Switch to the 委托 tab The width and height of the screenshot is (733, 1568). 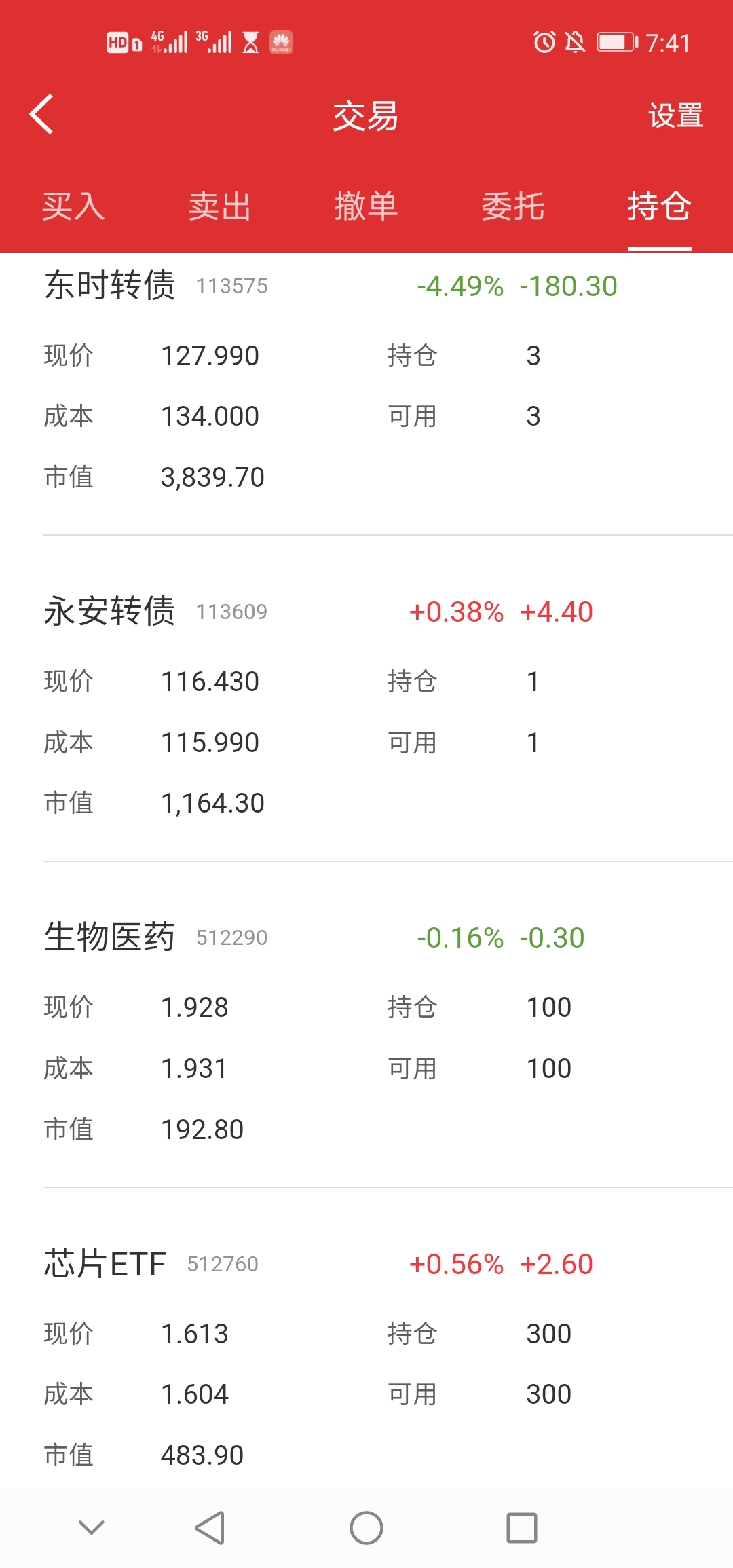[512, 206]
